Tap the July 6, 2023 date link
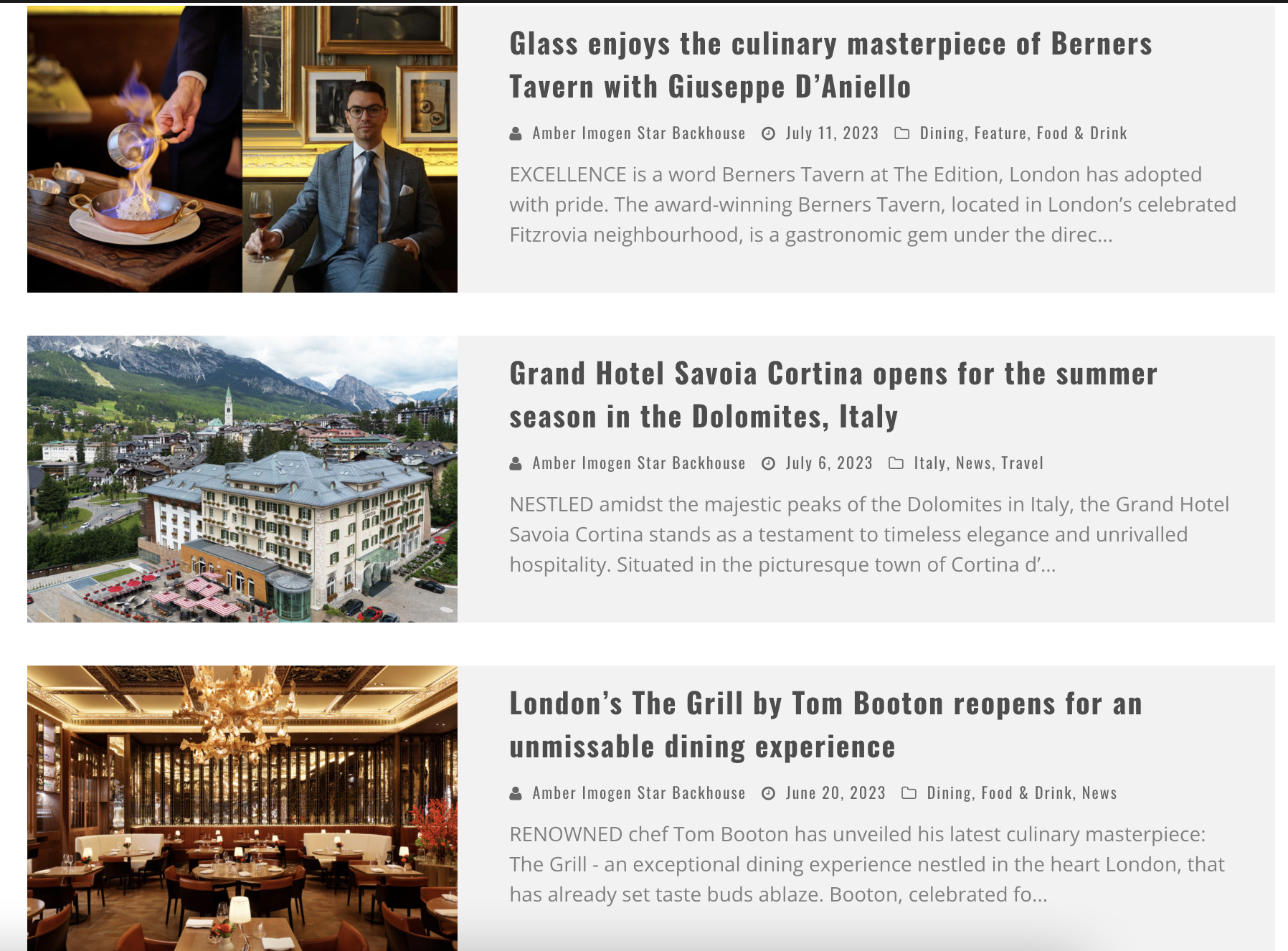Screen dimensions: 1288x951 click(829, 463)
